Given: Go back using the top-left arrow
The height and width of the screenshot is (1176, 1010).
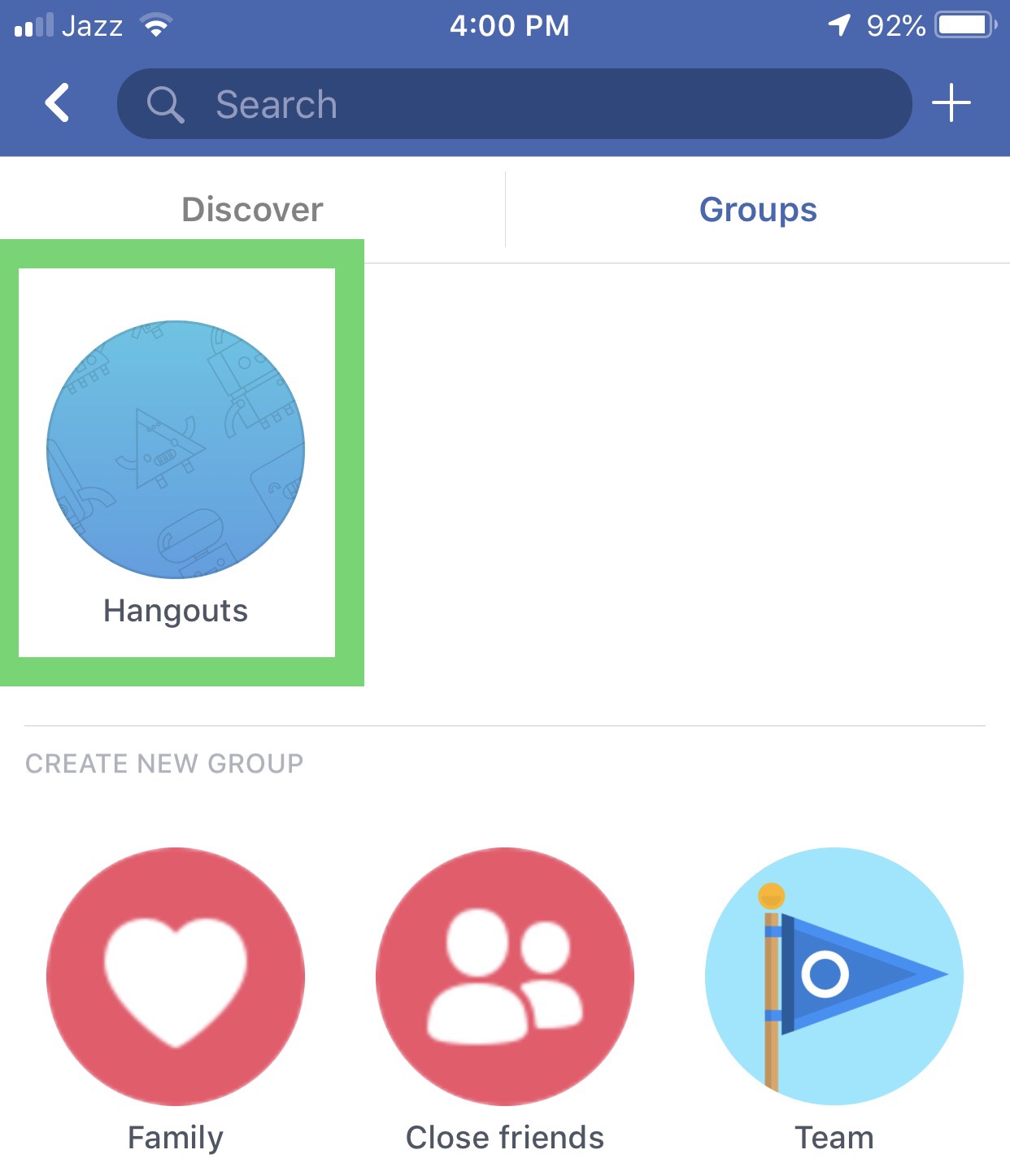Looking at the screenshot, I should point(57,103).
